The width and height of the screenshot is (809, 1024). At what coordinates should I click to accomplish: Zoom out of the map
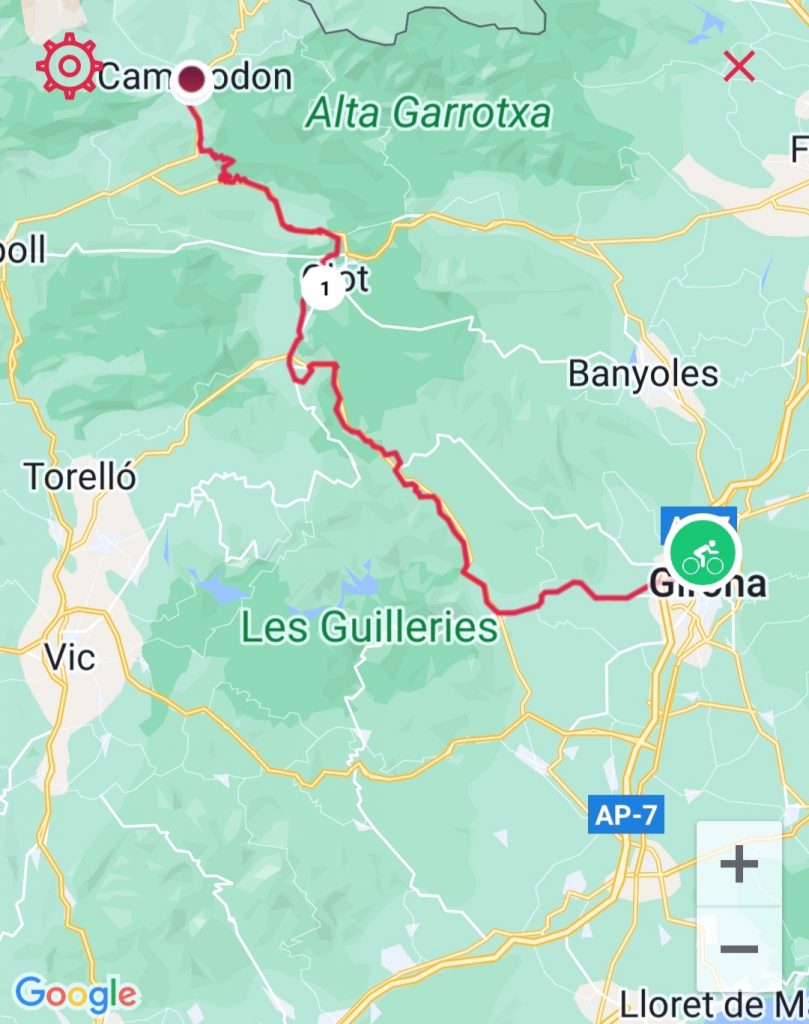739,948
